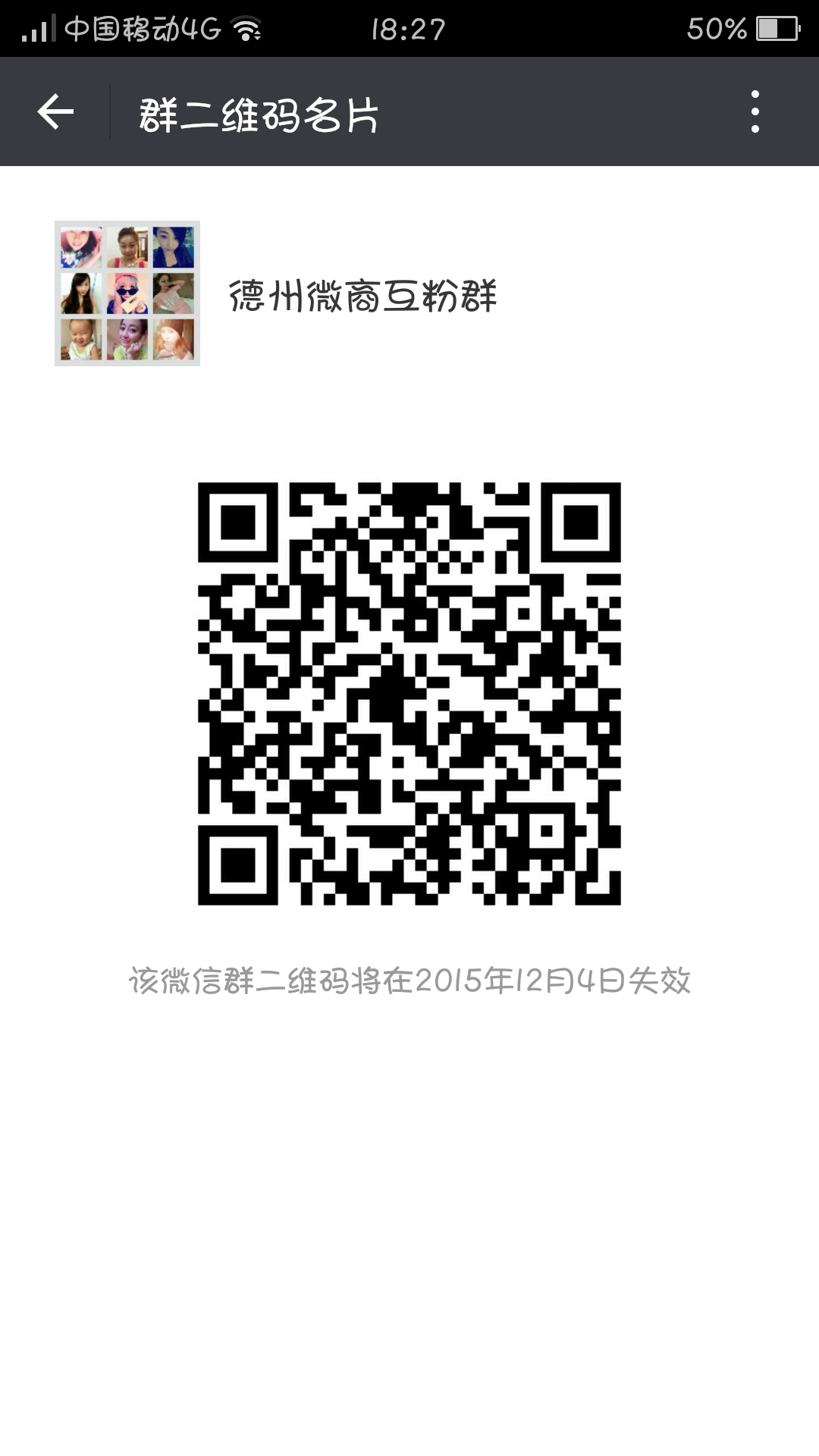The width and height of the screenshot is (819, 1456).
Task: Go back from the group QR code page
Action: (55, 112)
